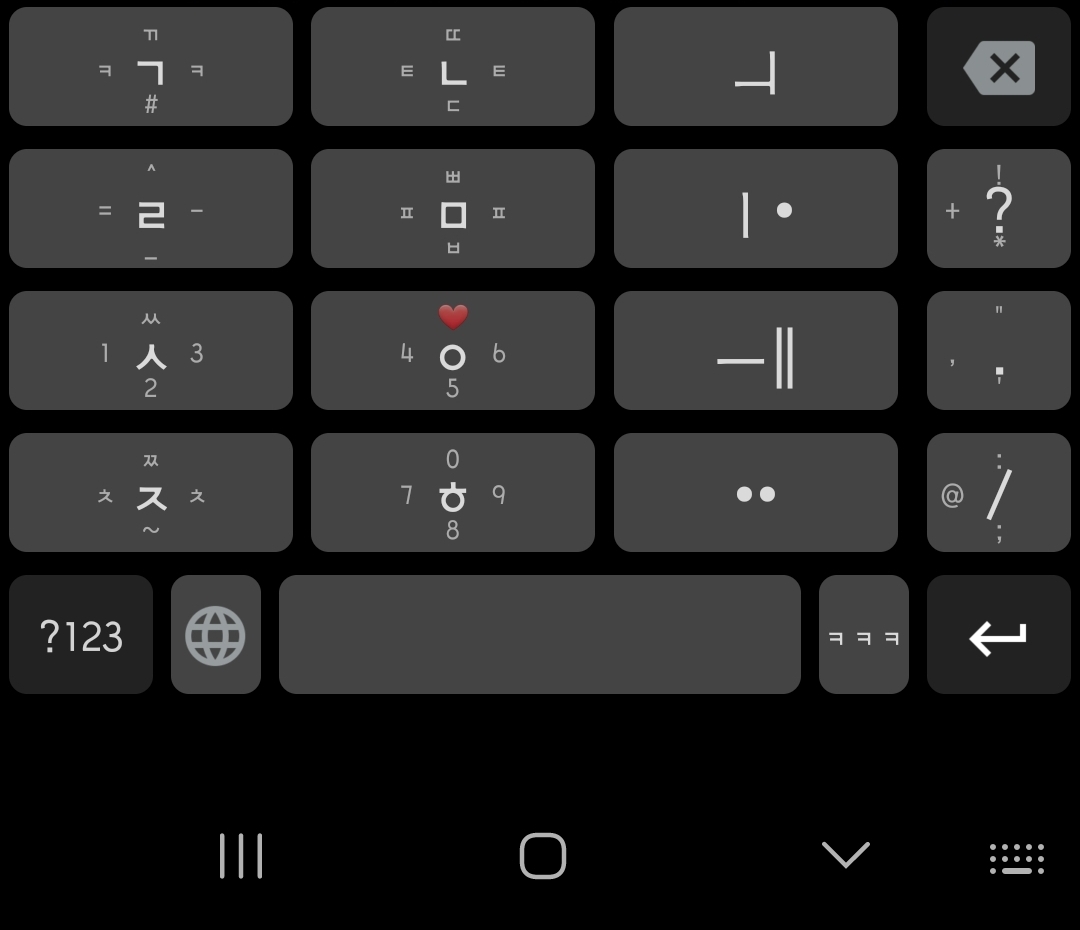Change keyboard language with globe key
The width and height of the screenshot is (1080, 930).
(216, 635)
